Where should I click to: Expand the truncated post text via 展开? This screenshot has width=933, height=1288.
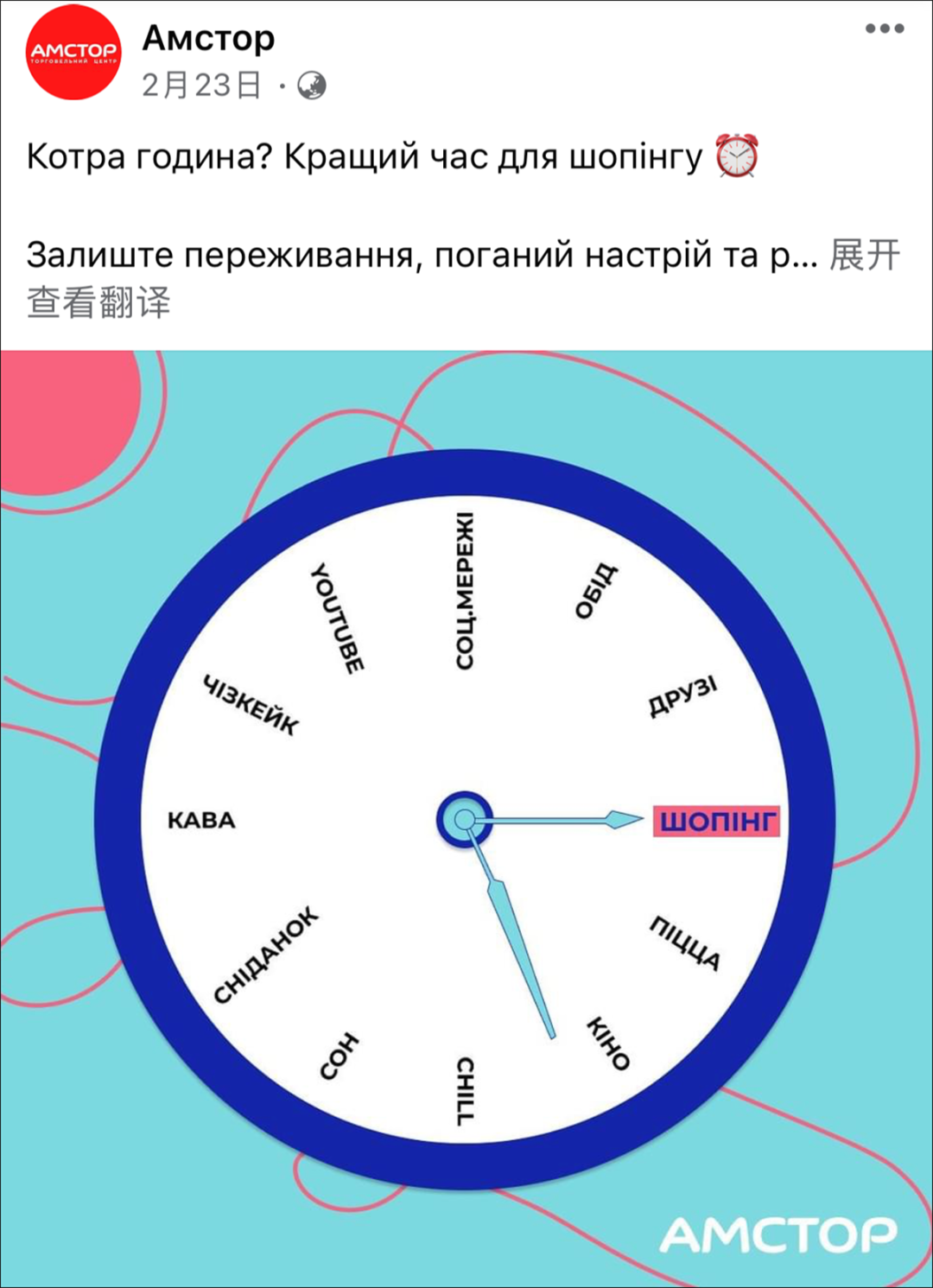(865, 256)
